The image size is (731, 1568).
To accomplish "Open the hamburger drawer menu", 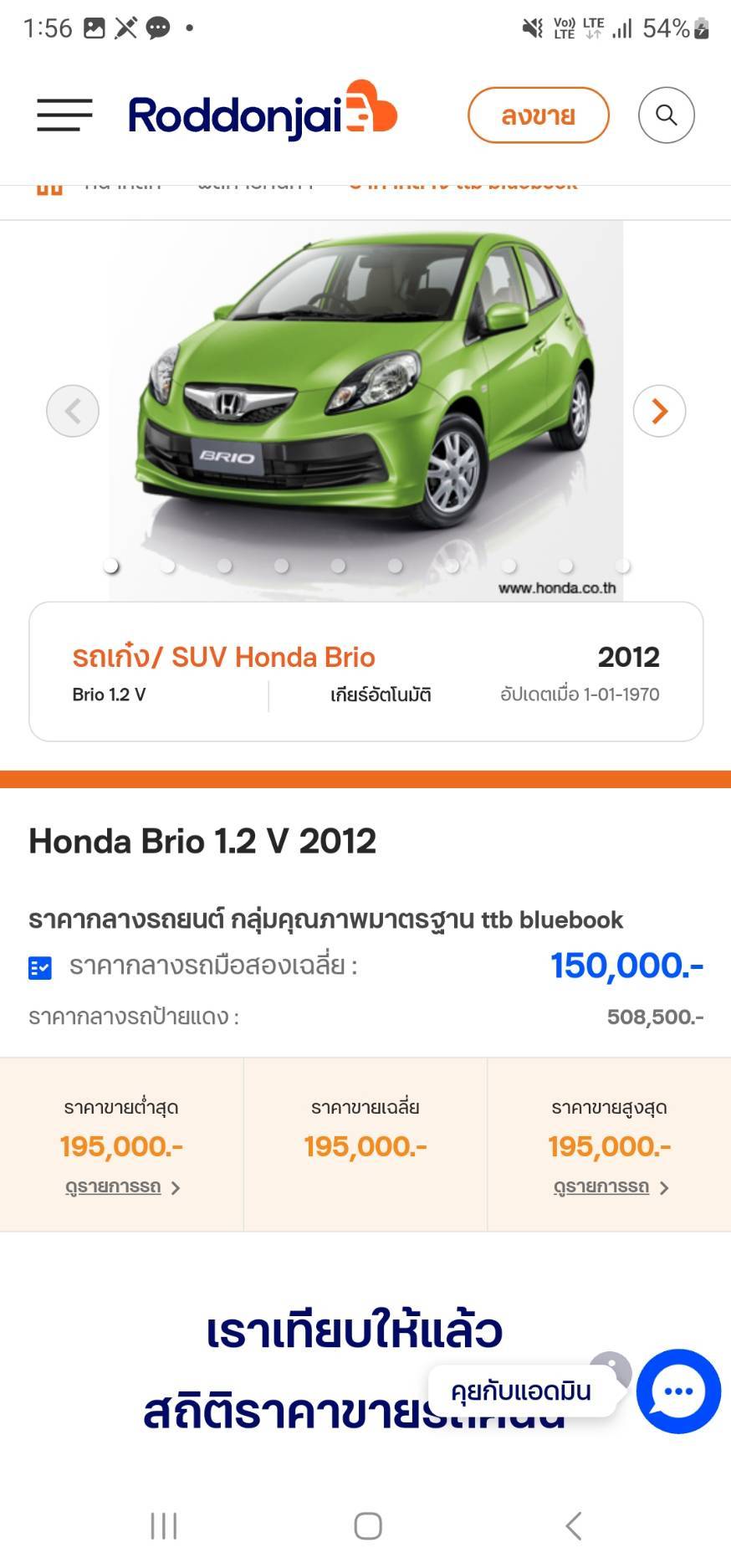I will [64, 115].
